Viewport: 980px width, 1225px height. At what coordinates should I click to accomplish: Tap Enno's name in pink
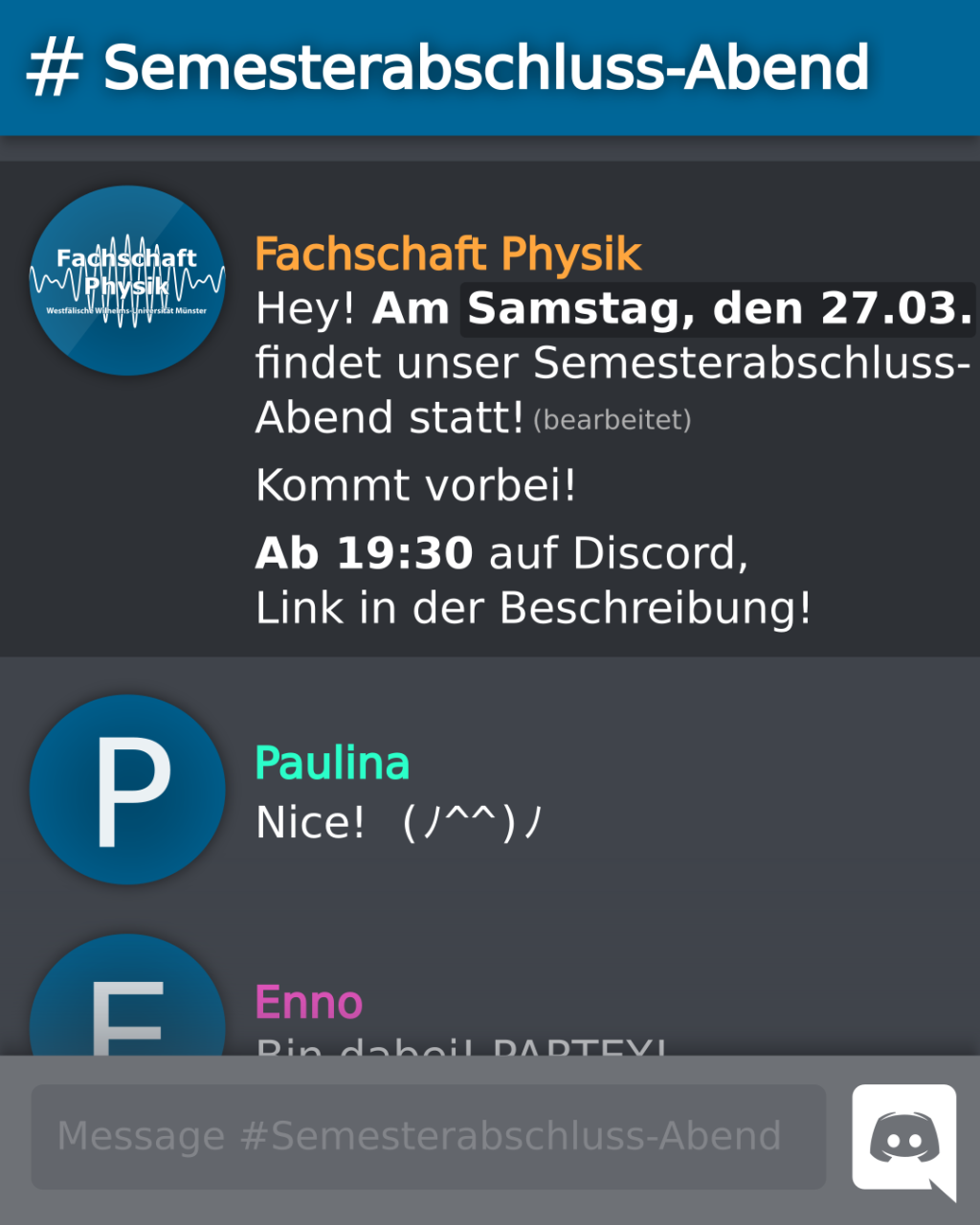click(309, 1002)
